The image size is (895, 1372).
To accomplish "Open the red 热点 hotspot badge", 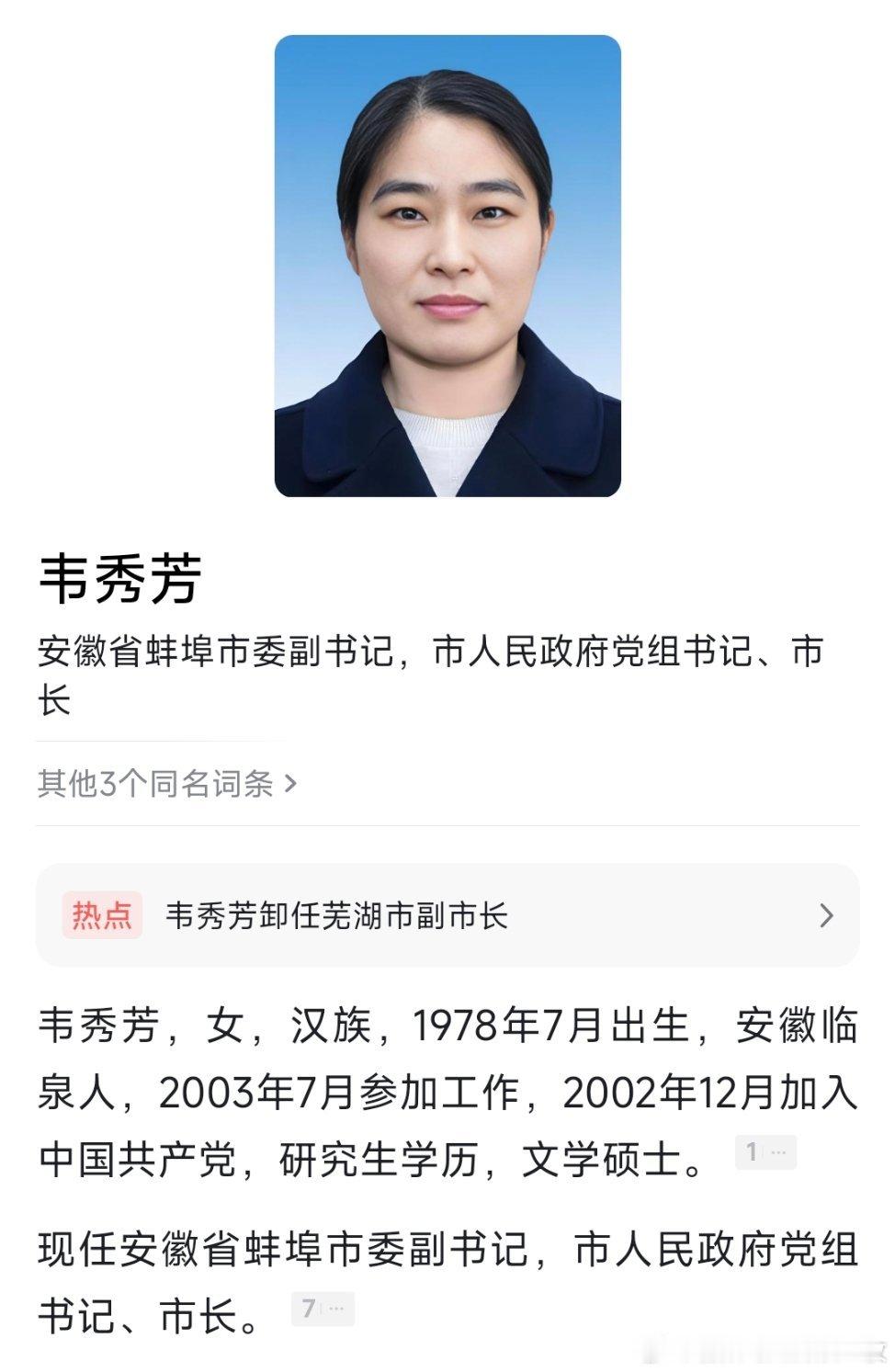I will (104, 914).
